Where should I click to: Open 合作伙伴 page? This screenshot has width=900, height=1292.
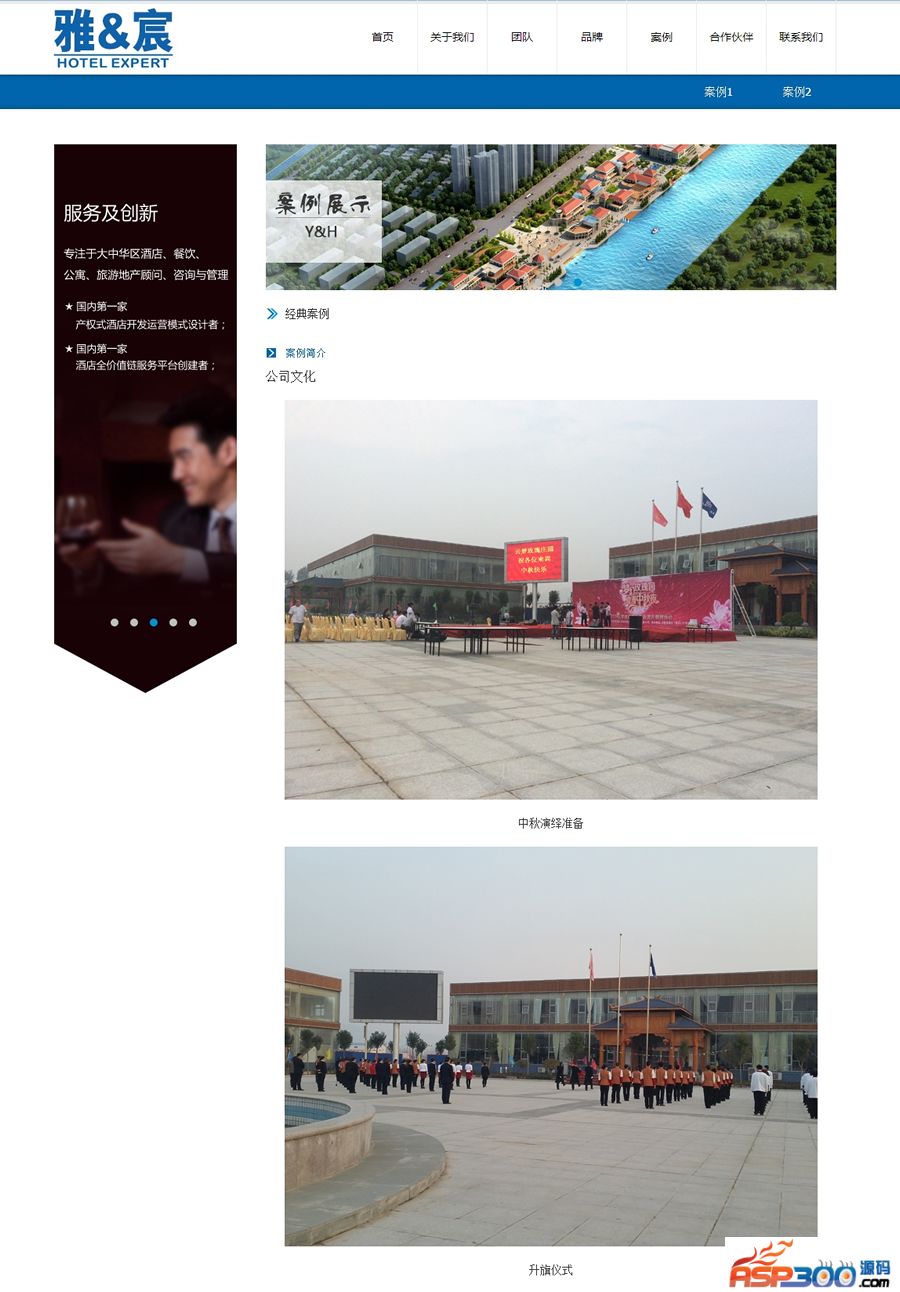(x=731, y=37)
